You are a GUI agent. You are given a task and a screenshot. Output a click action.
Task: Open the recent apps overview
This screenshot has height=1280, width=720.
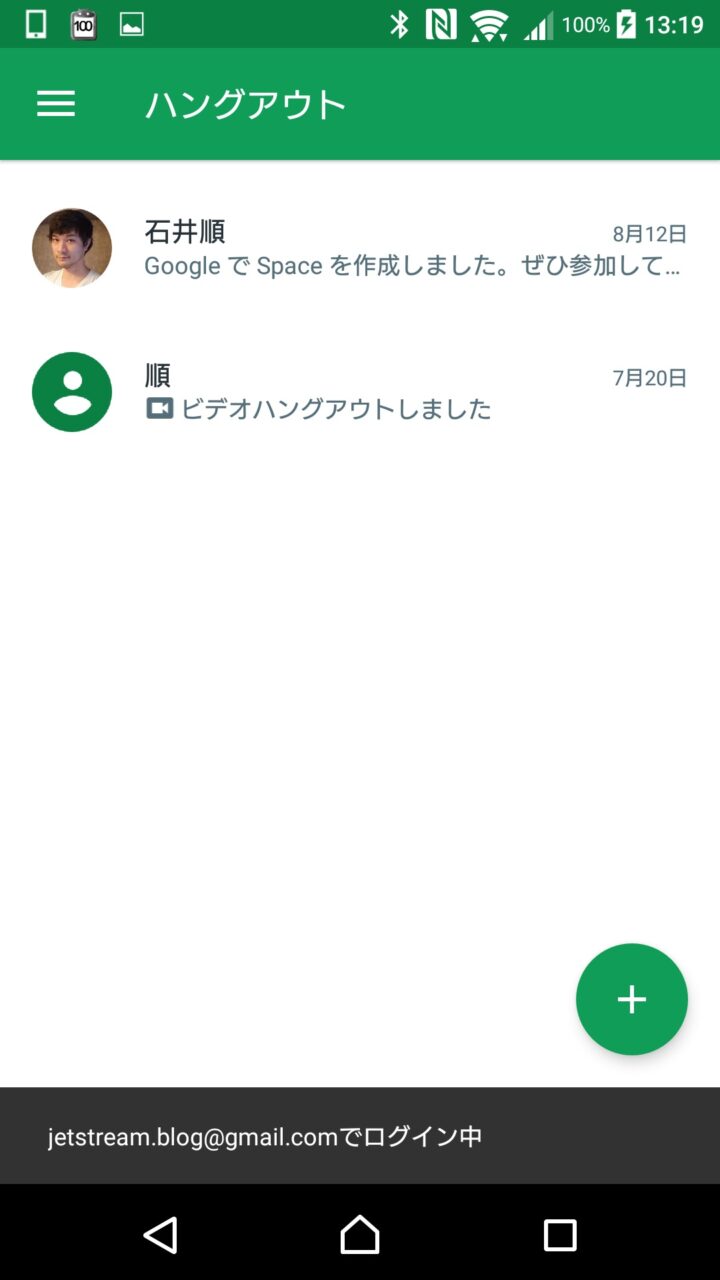click(x=560, y=1235)
